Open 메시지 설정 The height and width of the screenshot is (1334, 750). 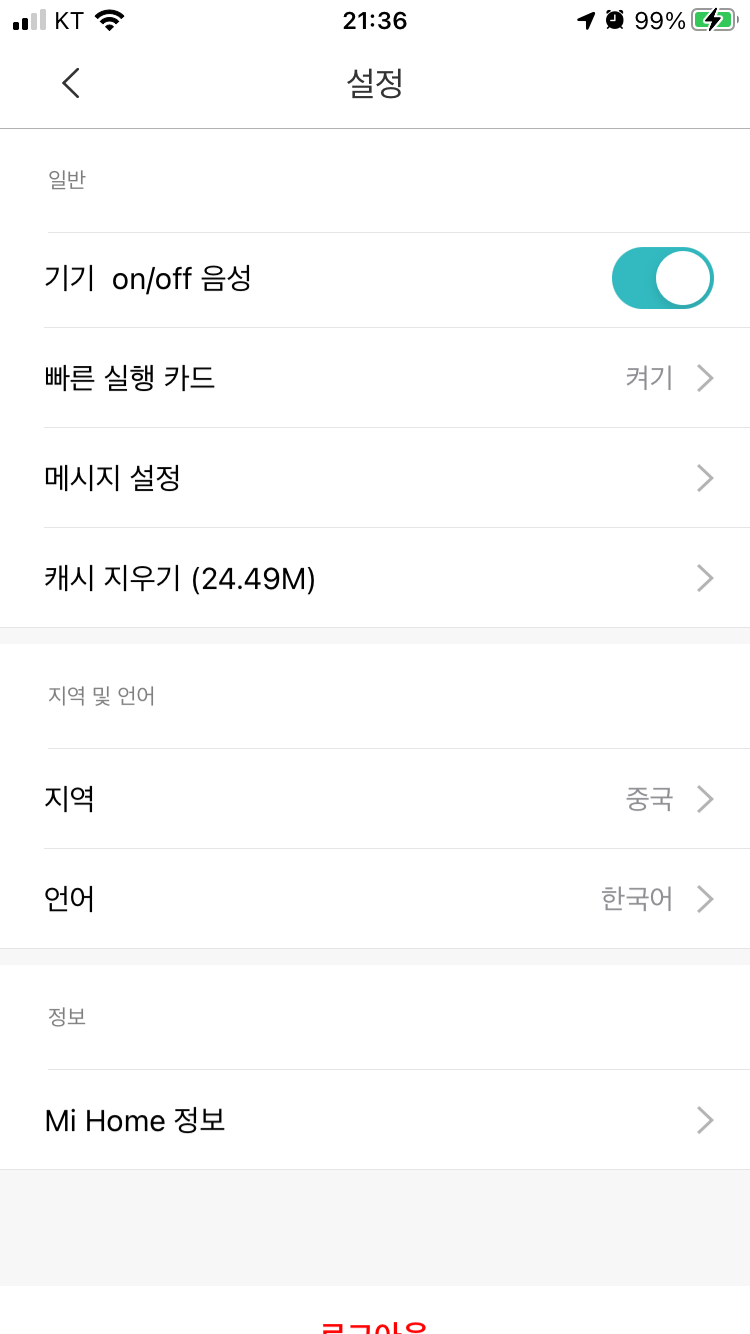click(x=375, y=478)
